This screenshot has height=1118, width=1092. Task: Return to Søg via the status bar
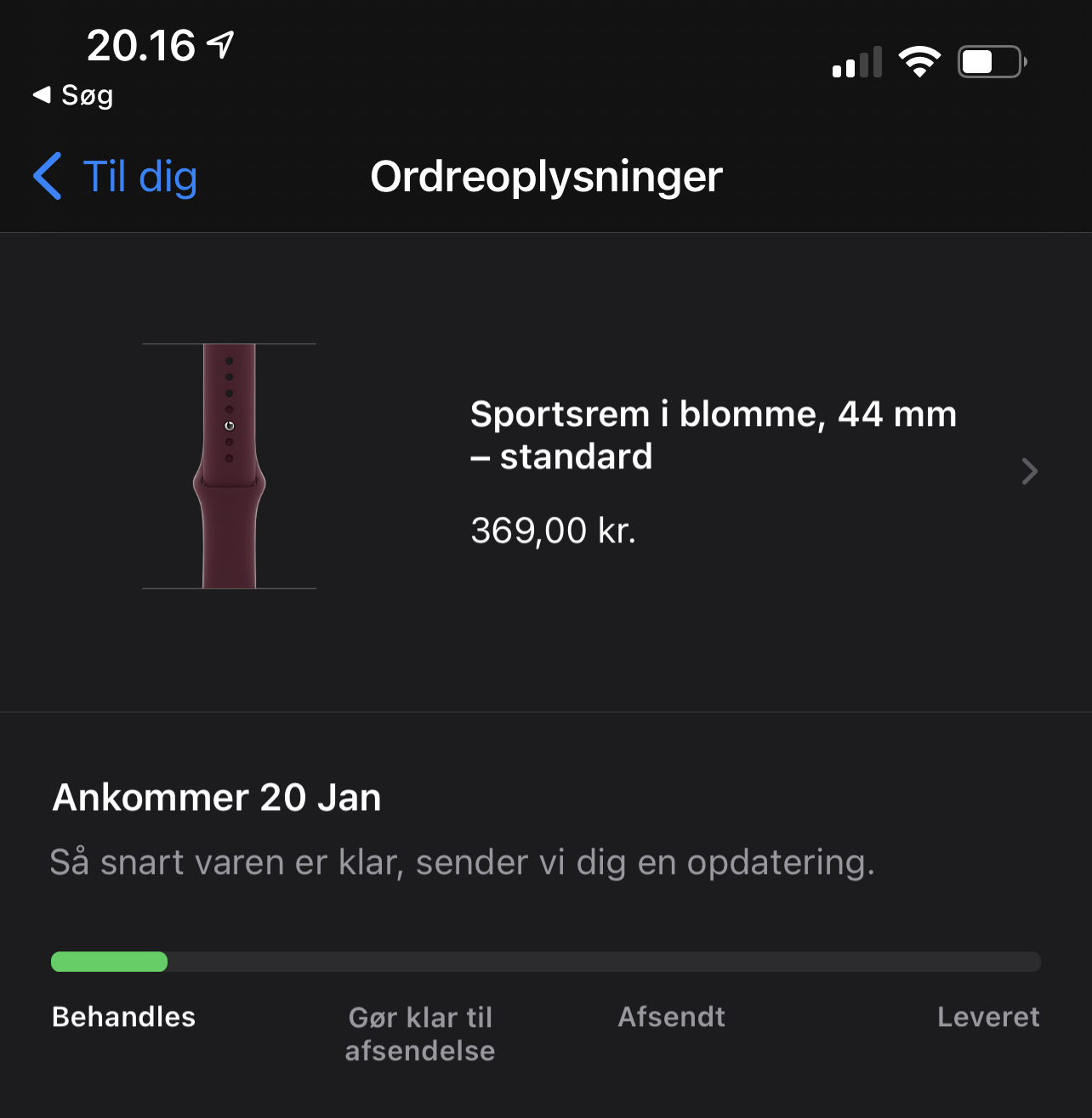(x=73, y=95)
